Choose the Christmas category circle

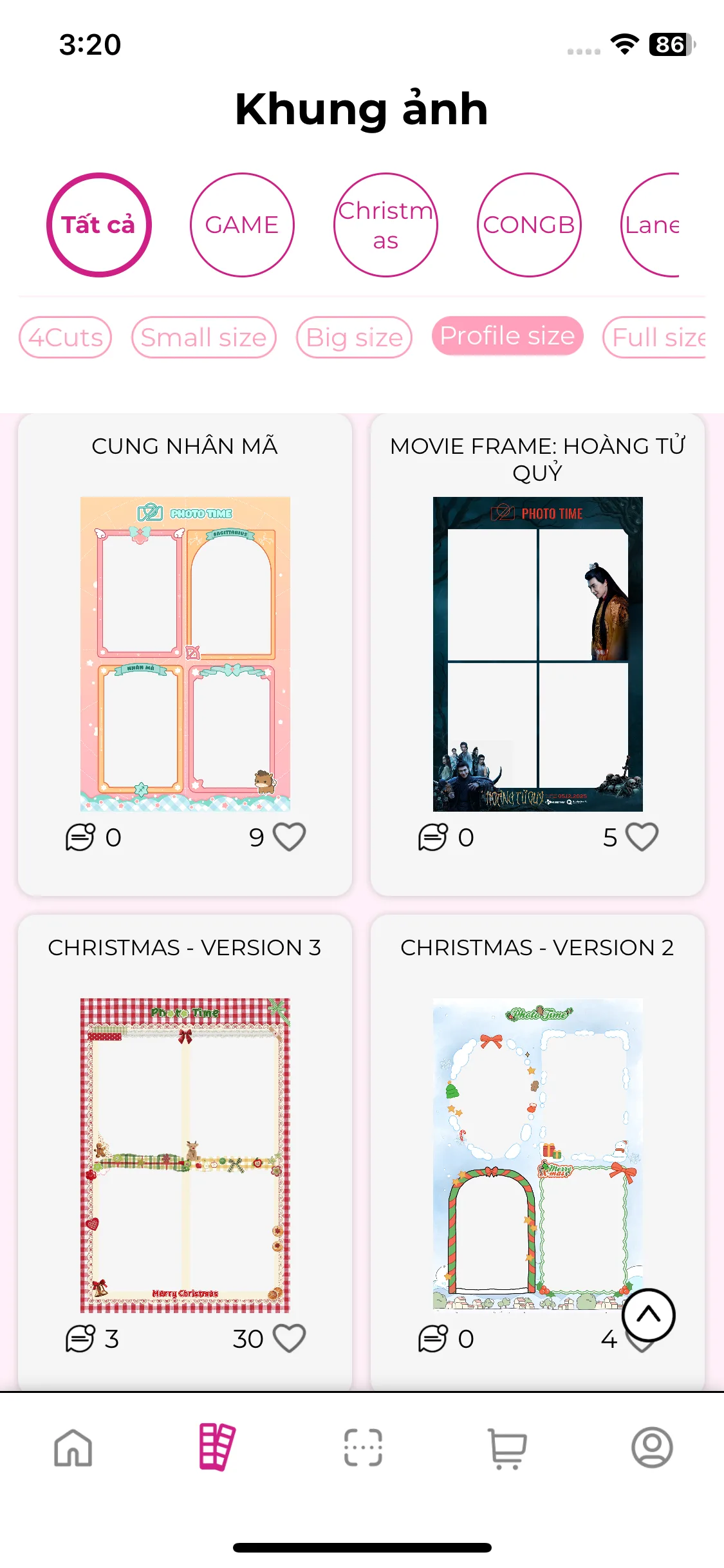385,225
